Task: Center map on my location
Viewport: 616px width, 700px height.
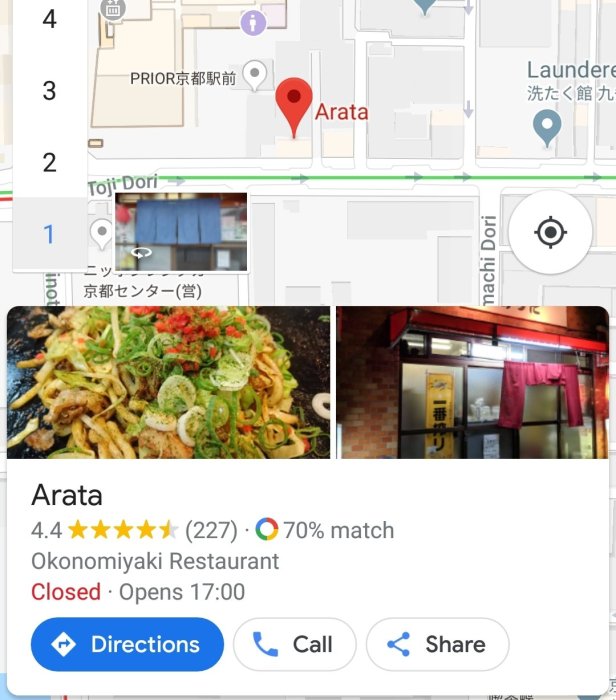Action: point(550,233)
